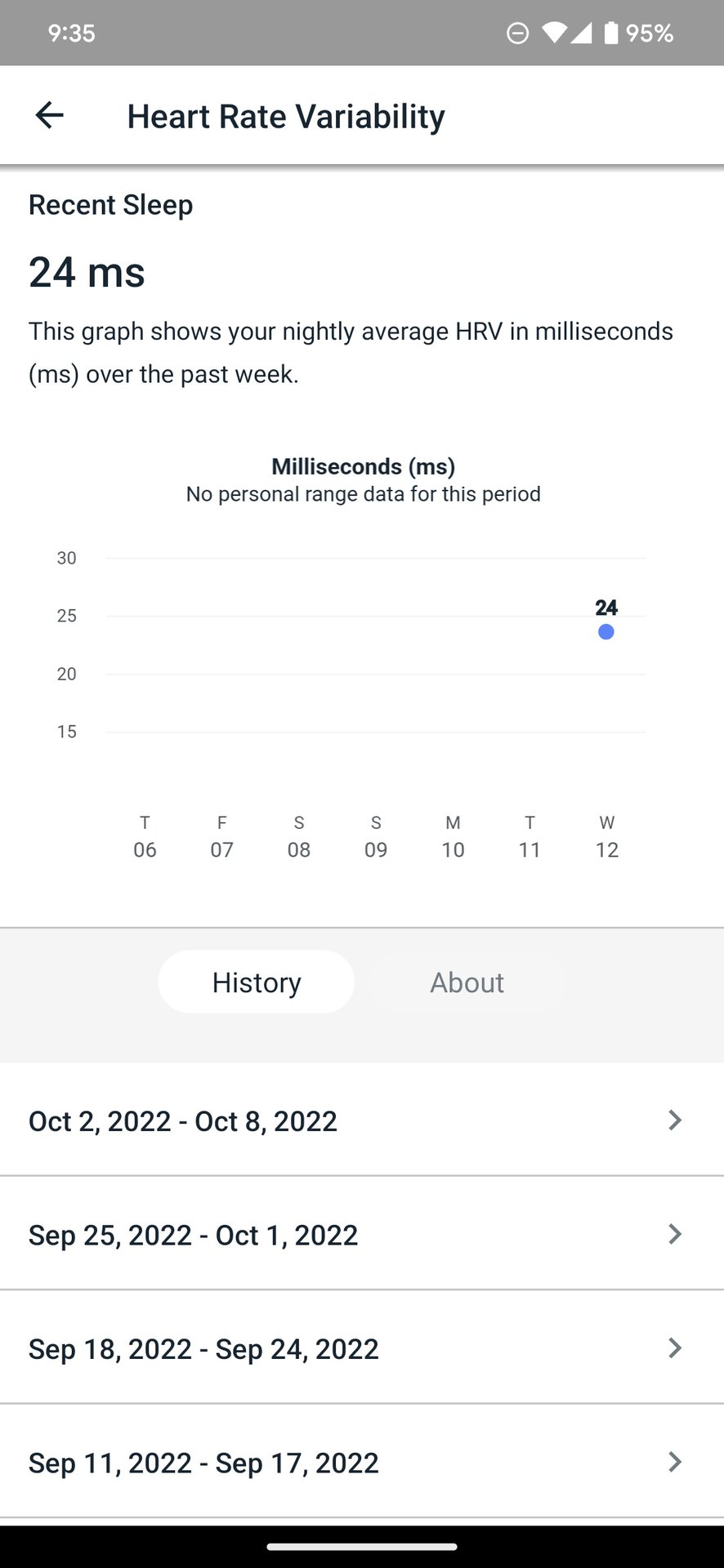Image resolution: width=724 pixels, height=1568 pixels.
Task: Tap the Recent Sleep heading
Action: [x=110, y=205]
